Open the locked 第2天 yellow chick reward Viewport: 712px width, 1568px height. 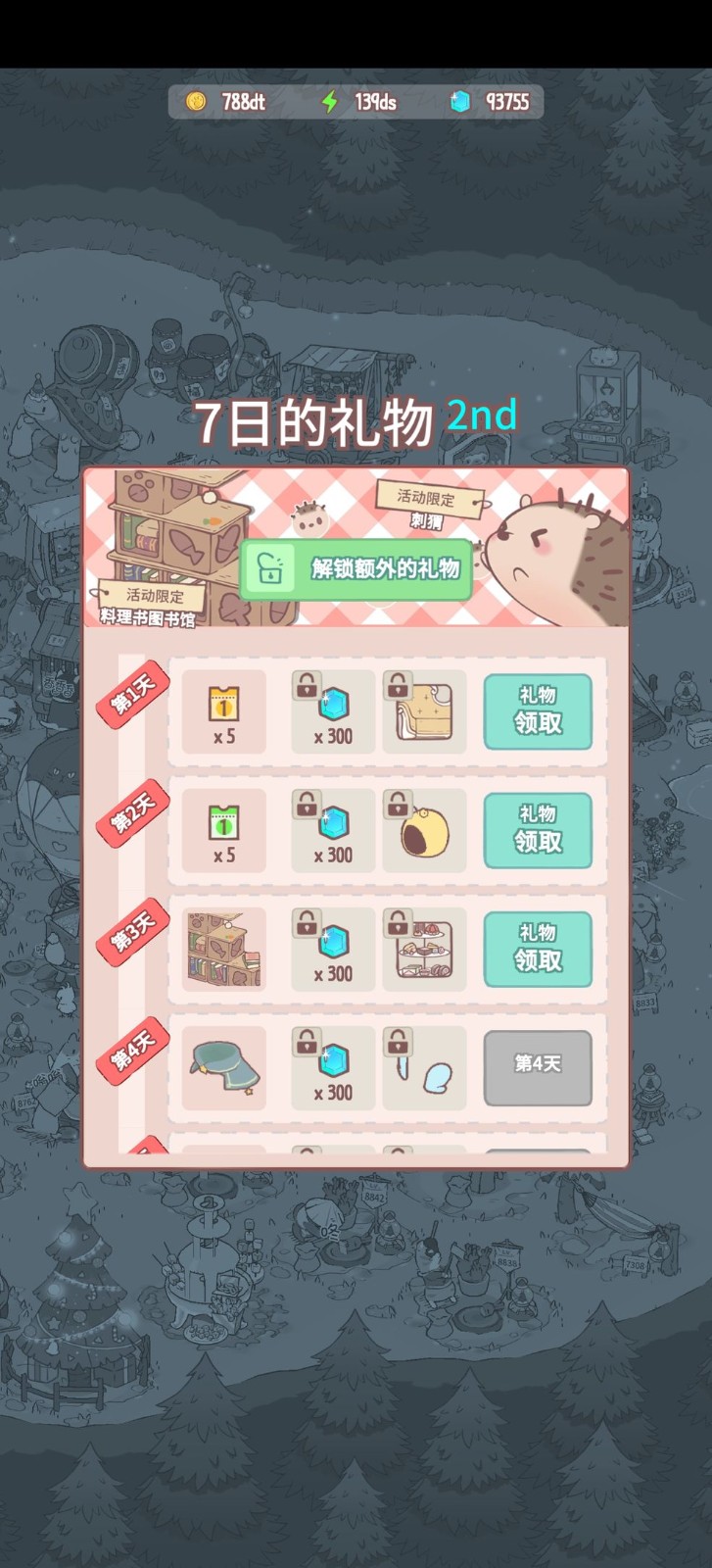pyautogui.click(x=424, y=831)
